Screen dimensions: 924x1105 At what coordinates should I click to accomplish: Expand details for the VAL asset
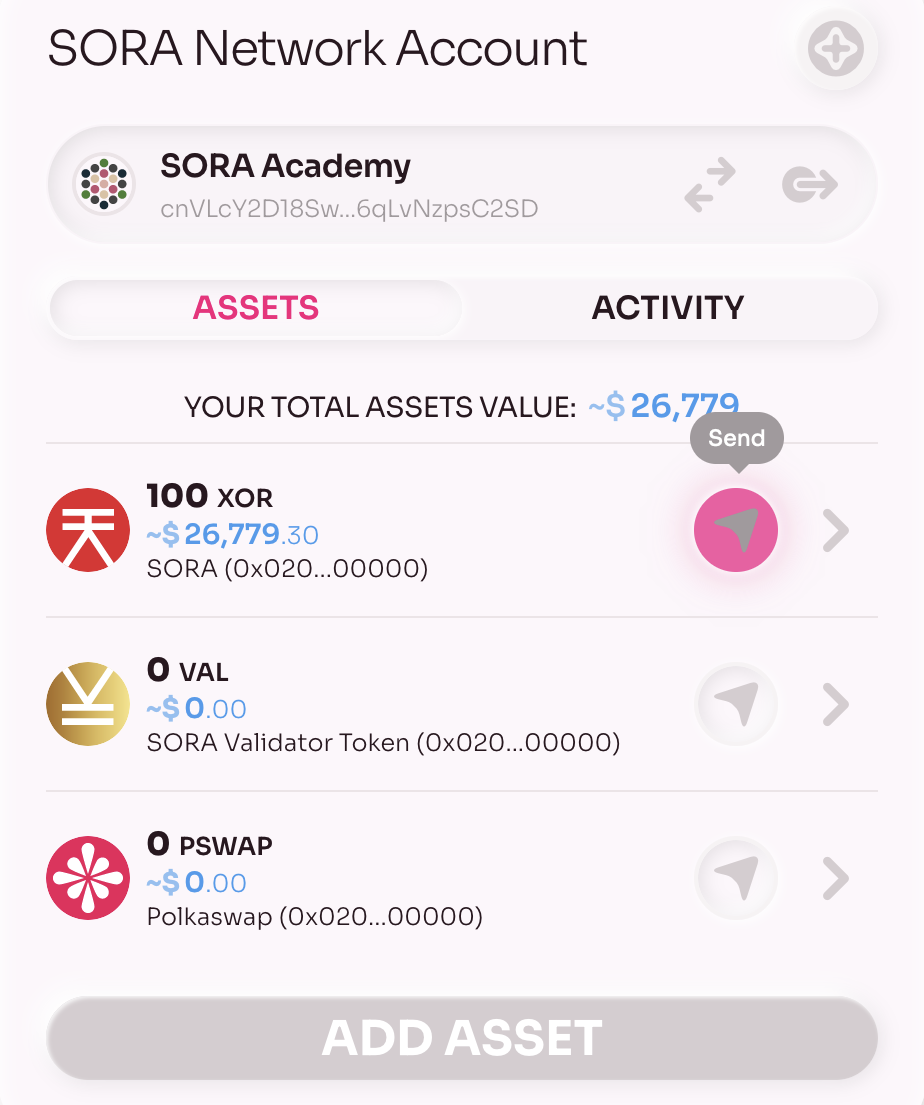(x=836, y=704)
